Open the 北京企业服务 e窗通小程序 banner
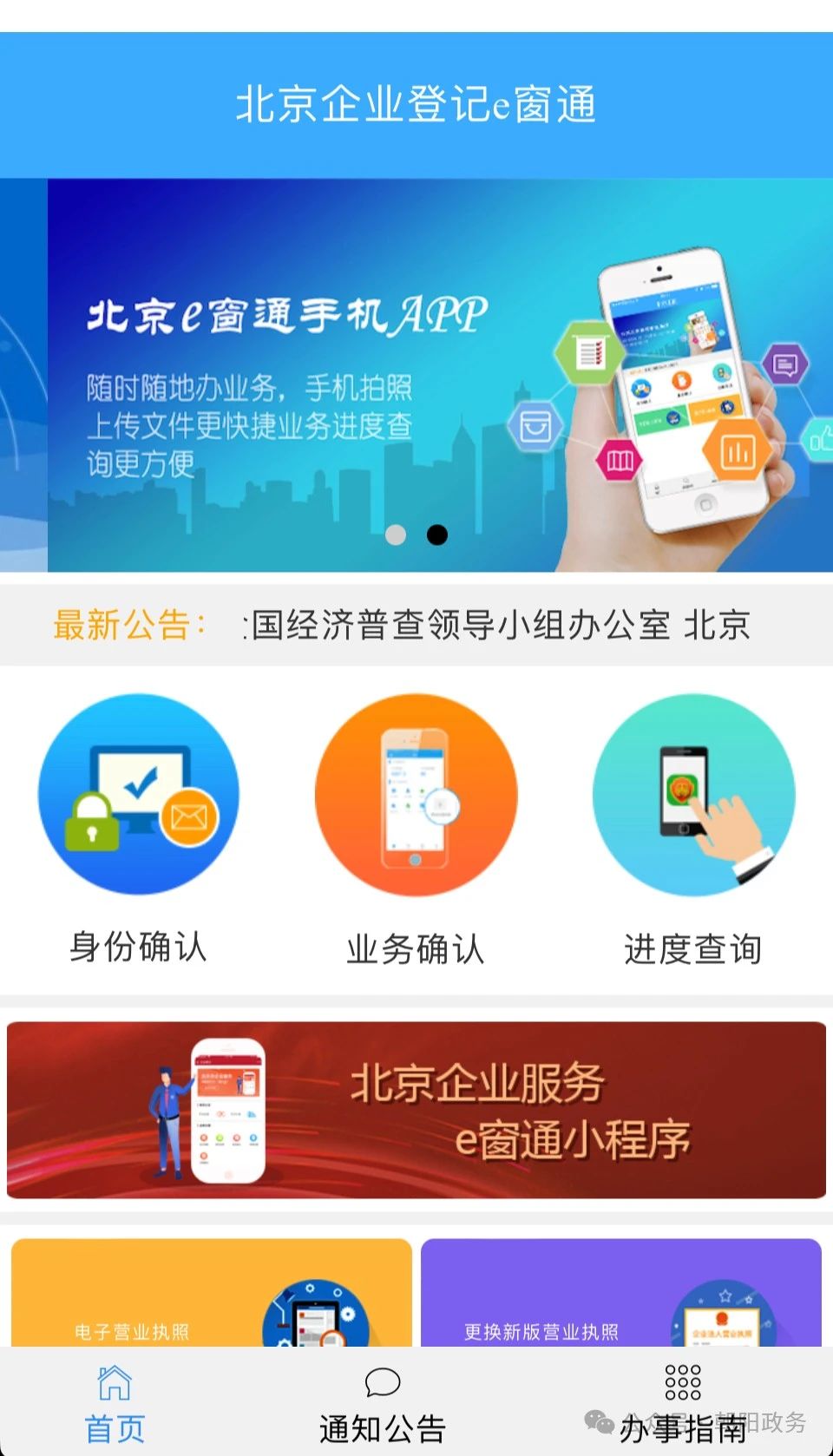 click(416, 1111)
